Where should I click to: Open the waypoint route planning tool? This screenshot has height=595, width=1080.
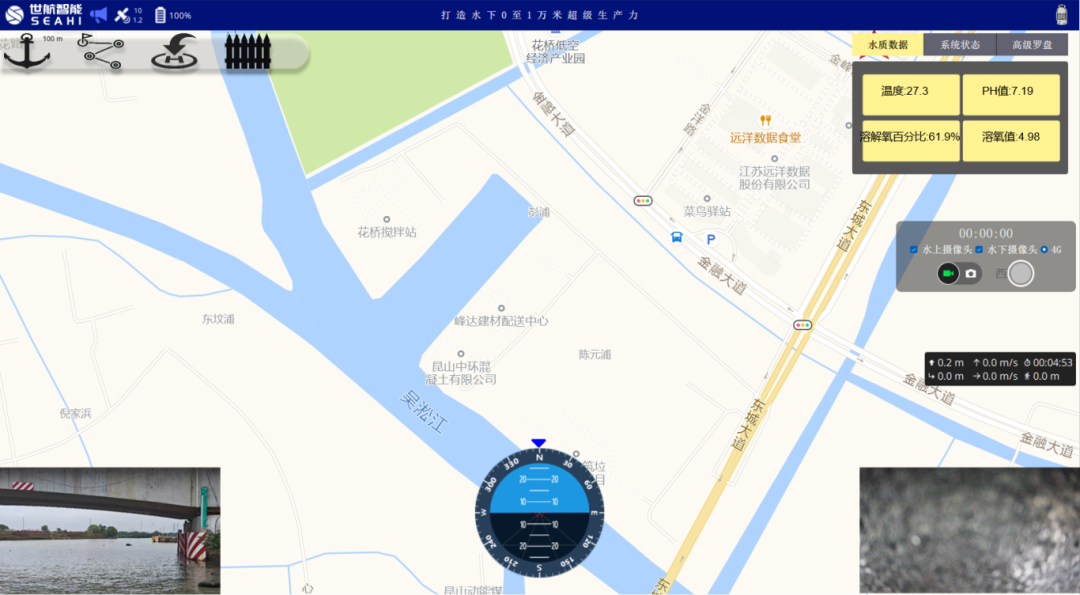tap(100, 52)
